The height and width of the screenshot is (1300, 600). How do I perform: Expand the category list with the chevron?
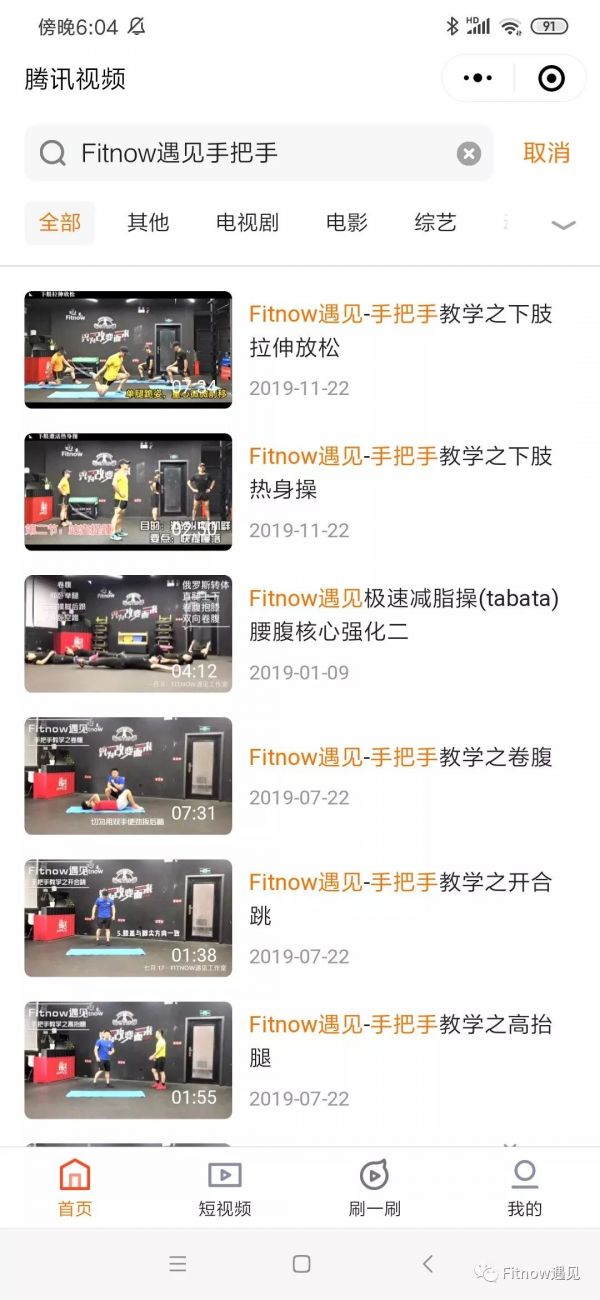[x=564, y=224]
